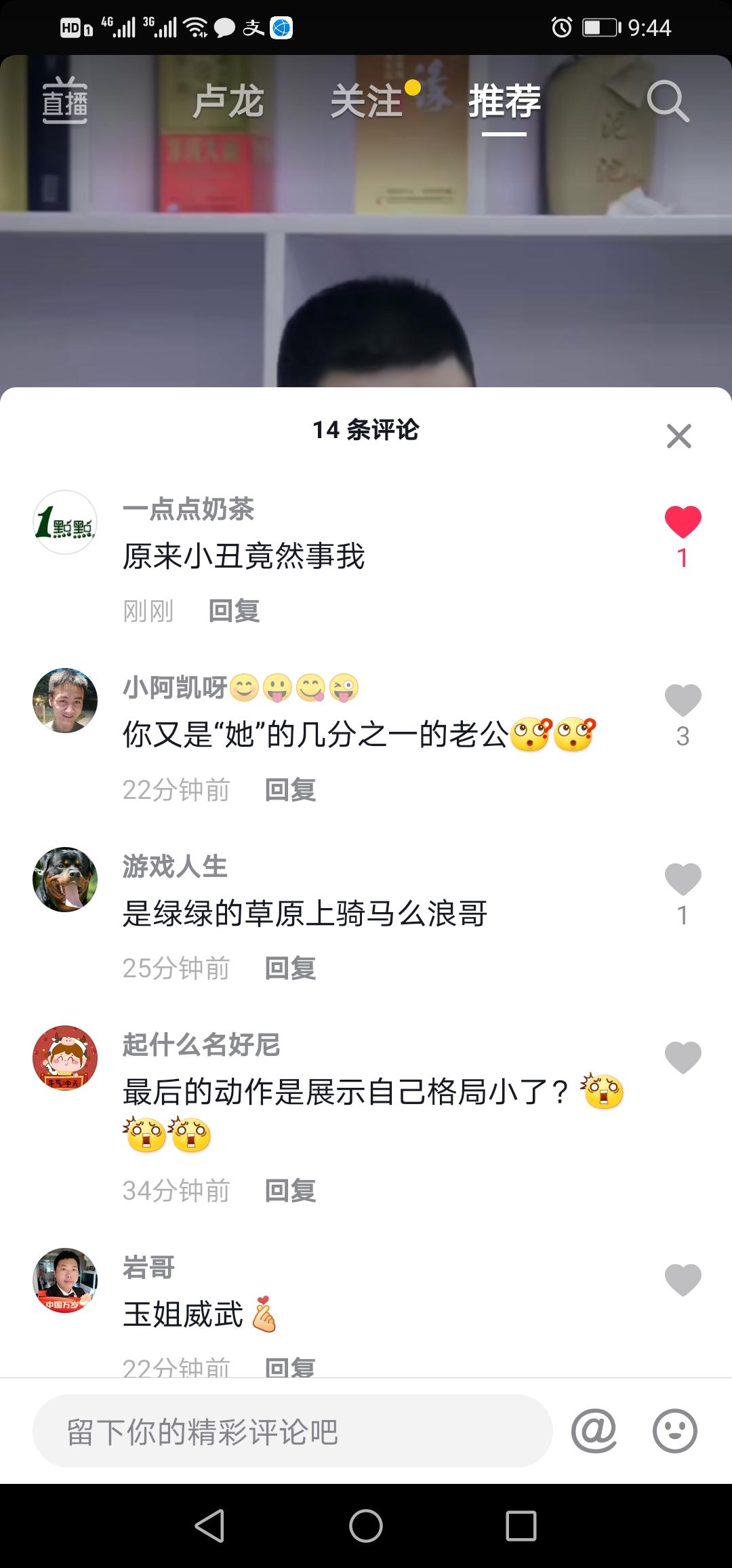This screenshot has height=1568, width=732.
Task: Like 岩哥's comment
Action: point(683,1280)
